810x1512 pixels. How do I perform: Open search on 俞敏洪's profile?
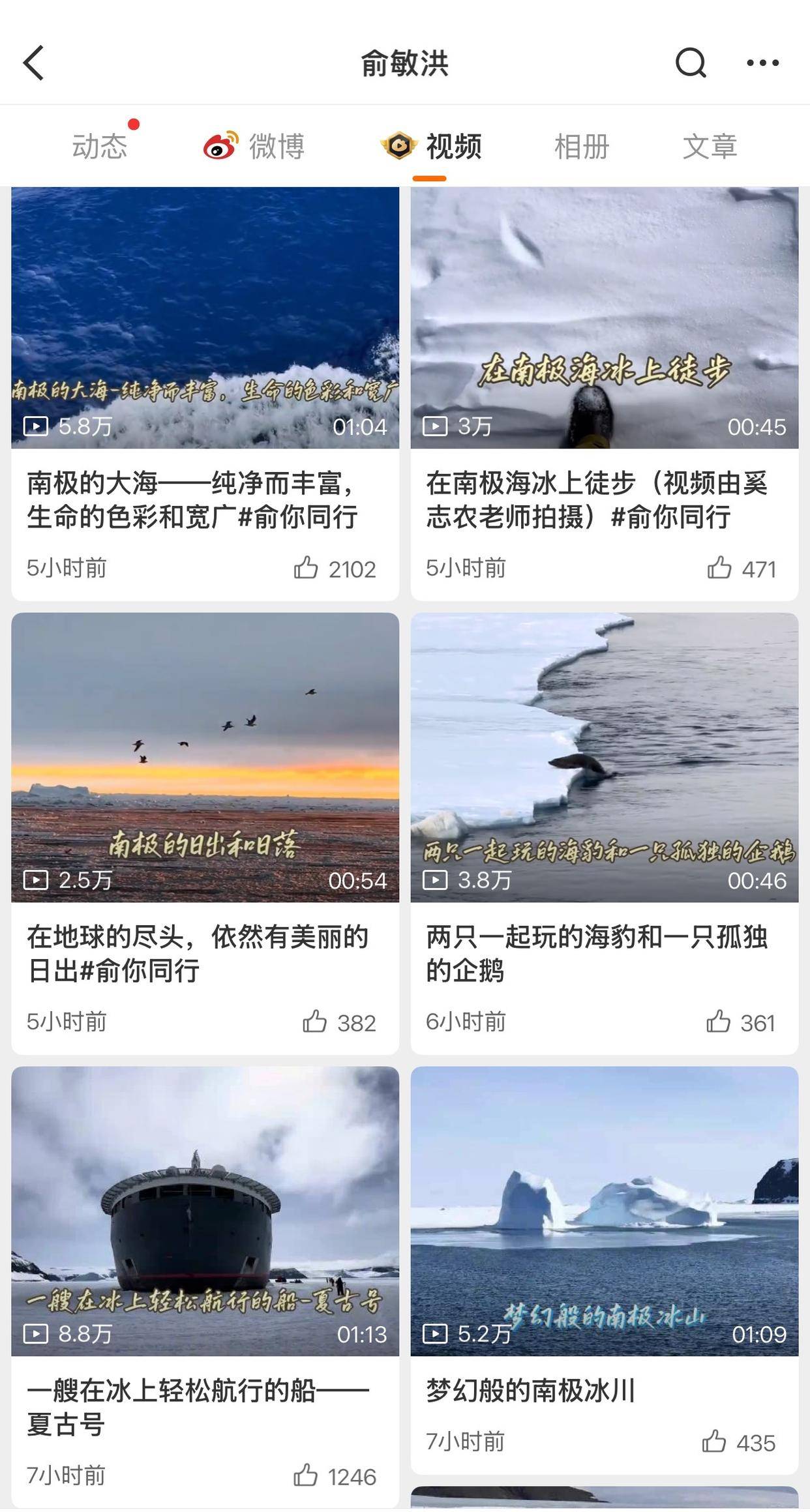click(690, 63)
